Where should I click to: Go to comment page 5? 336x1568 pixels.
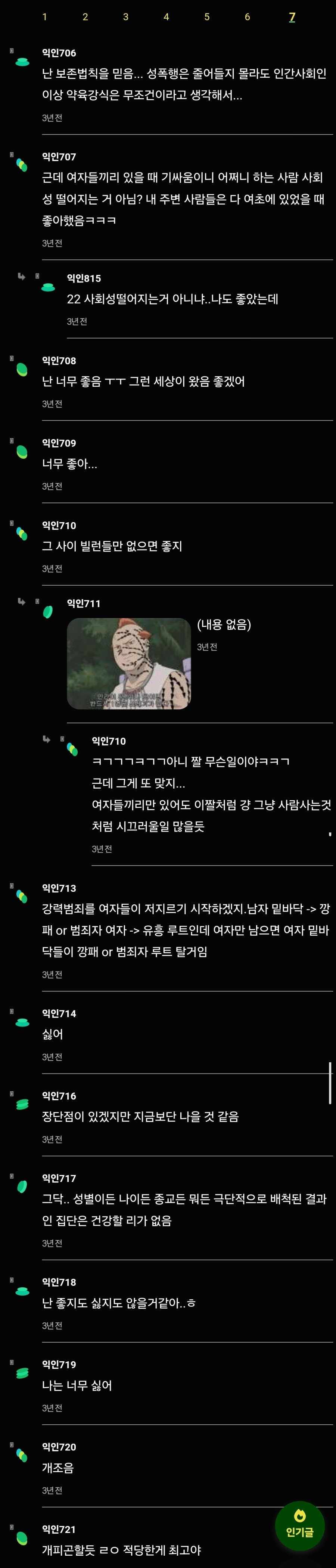pyautogui.click(x=207, y=17)
